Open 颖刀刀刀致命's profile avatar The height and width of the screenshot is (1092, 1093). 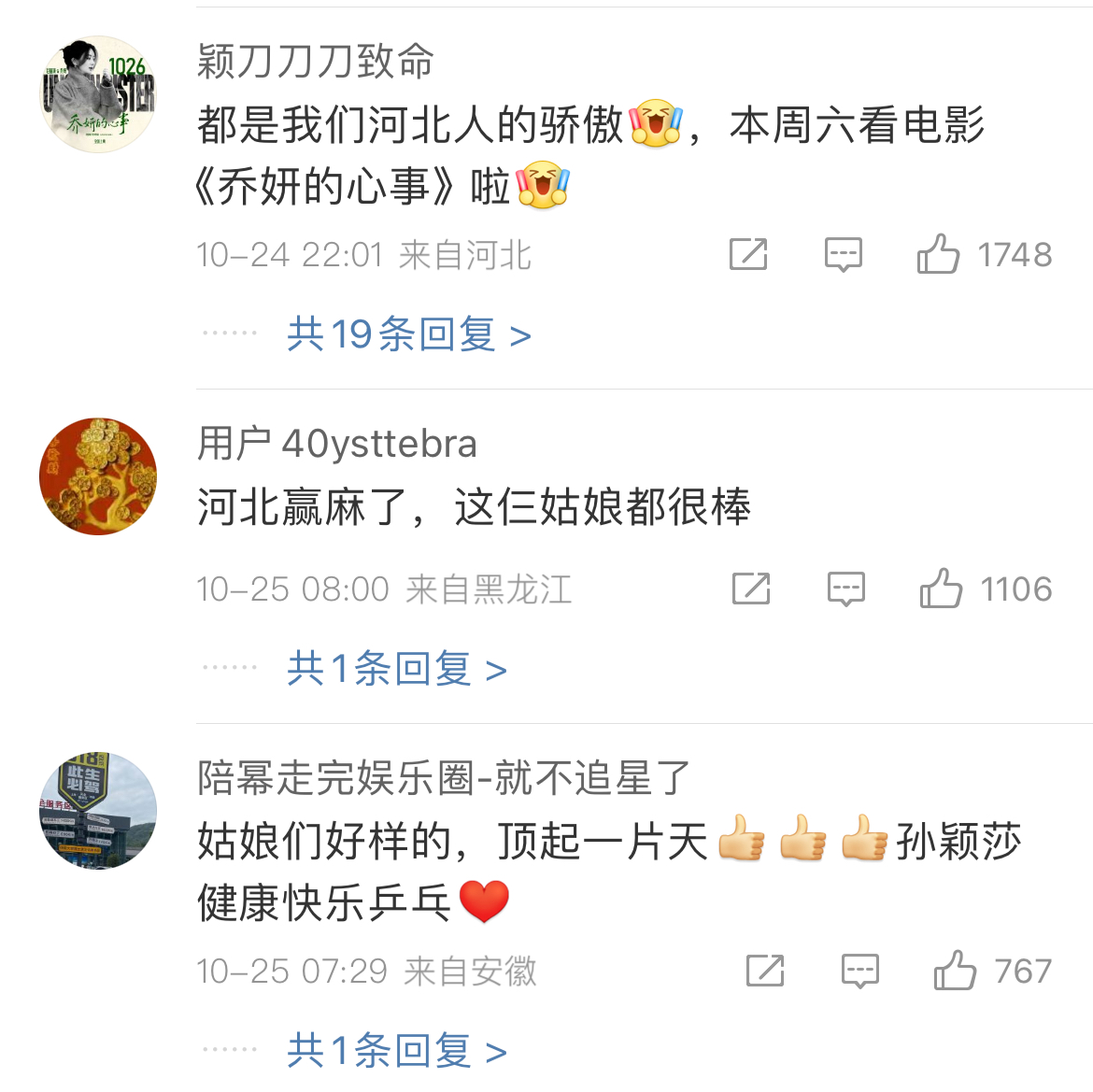(97, 94)
